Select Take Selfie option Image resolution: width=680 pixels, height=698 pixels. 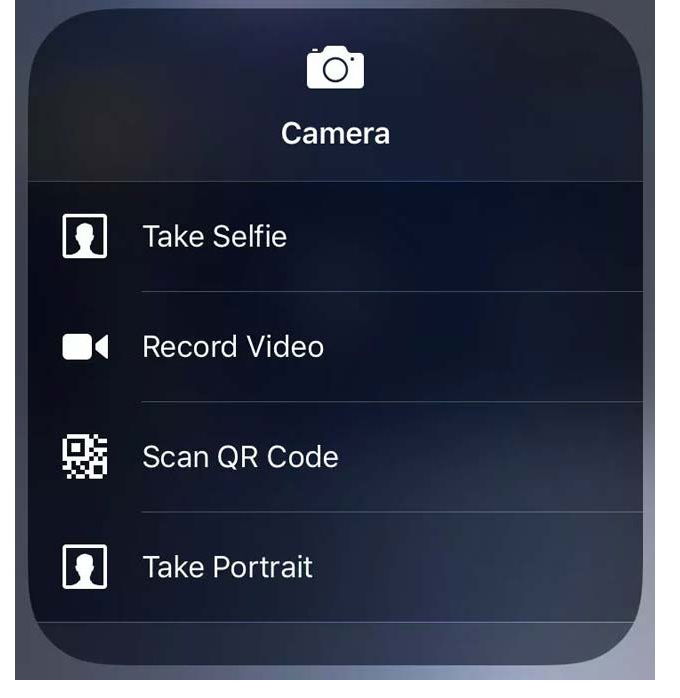click(214, 237)
